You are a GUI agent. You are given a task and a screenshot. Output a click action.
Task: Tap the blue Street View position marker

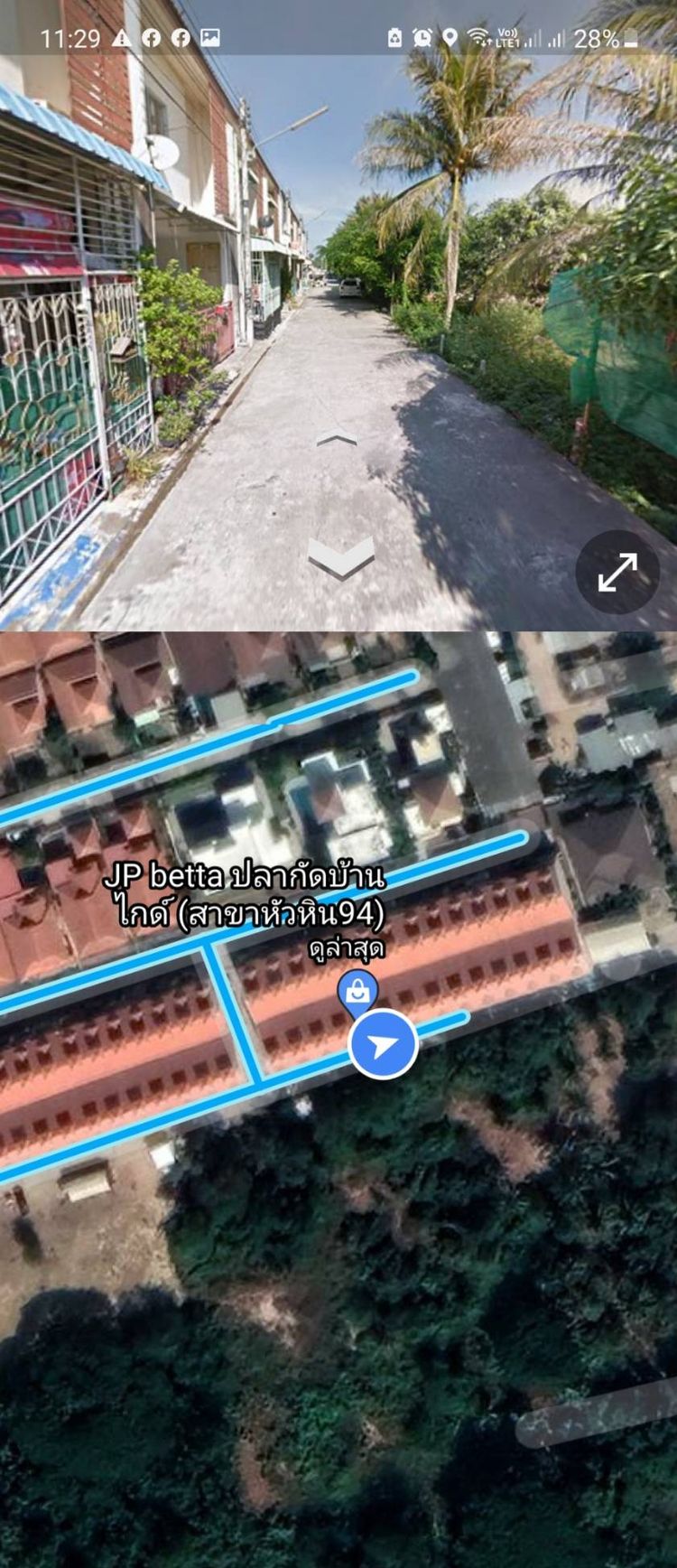(x=384, y=1045)
